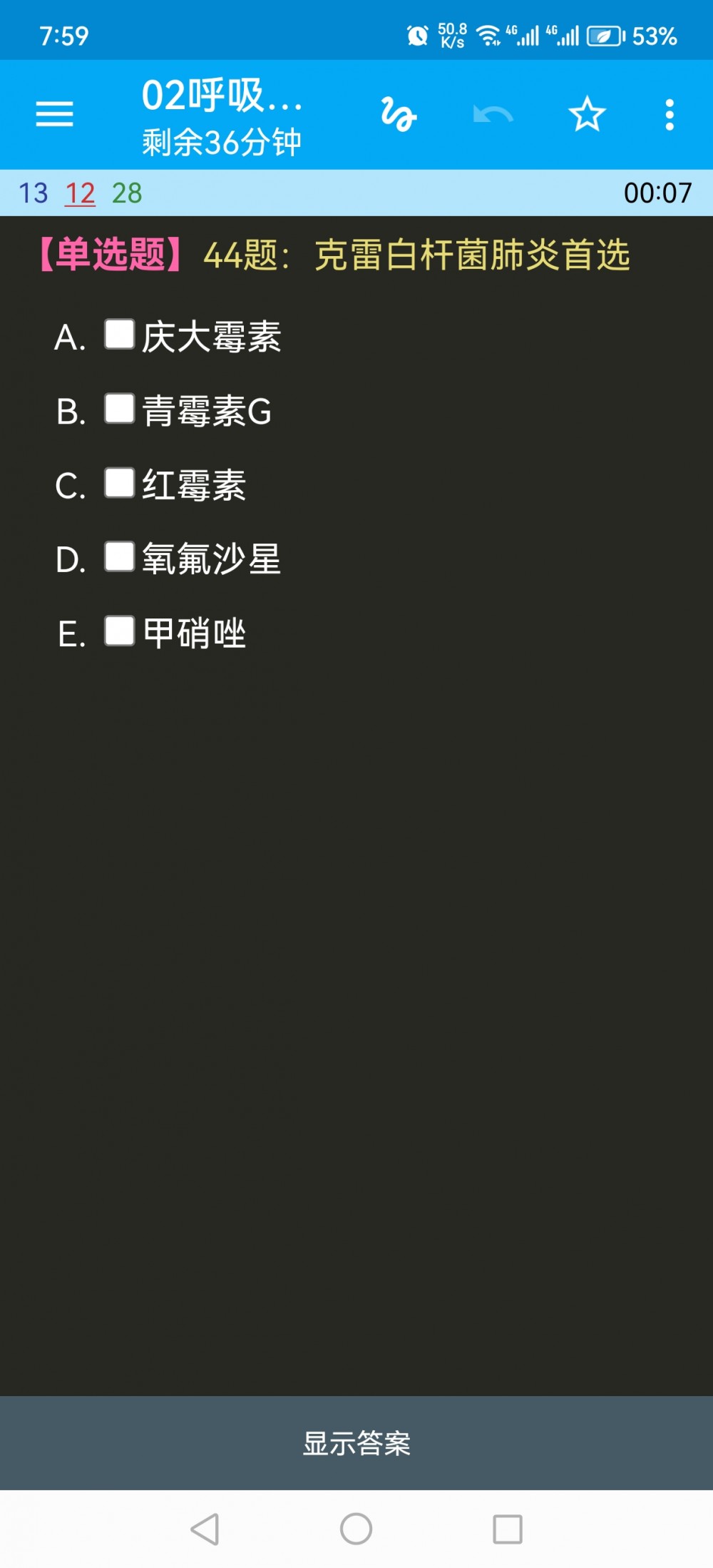Tap the undo arrow icon
This screenshot has height=1568, width=713.
tap(493, 114)
